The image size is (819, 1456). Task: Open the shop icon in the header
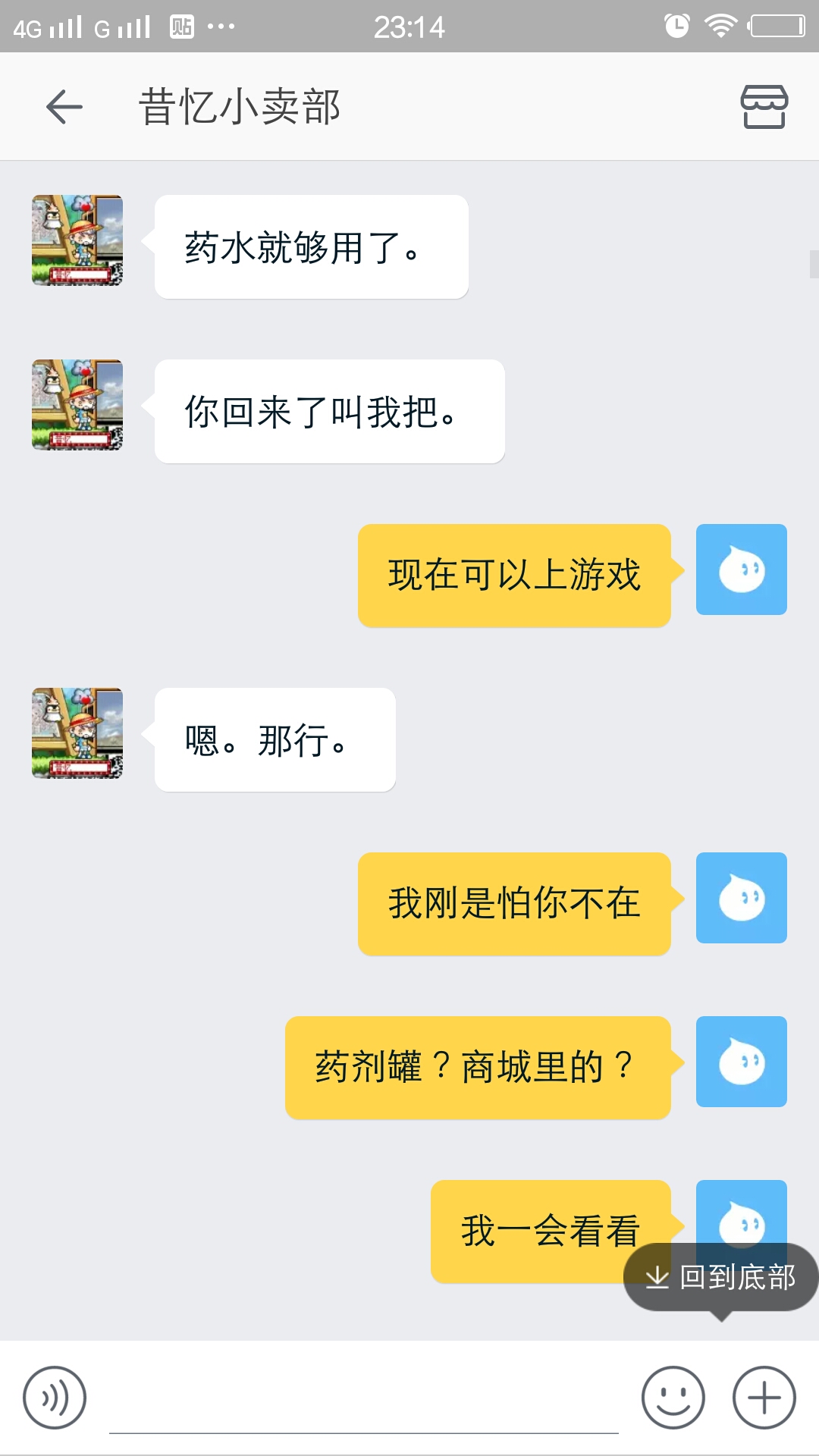pyautogui.click(x=764, y=107)
